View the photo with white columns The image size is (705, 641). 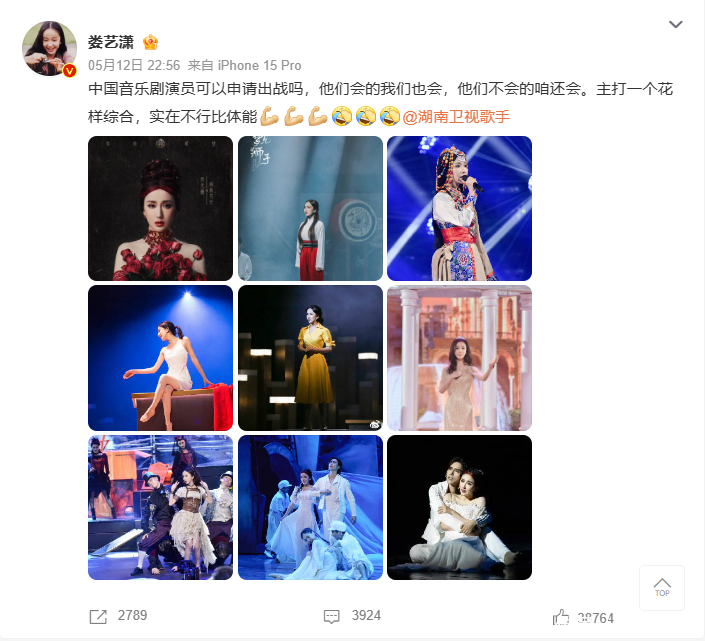pyautogui.click(x=460, y=358)
